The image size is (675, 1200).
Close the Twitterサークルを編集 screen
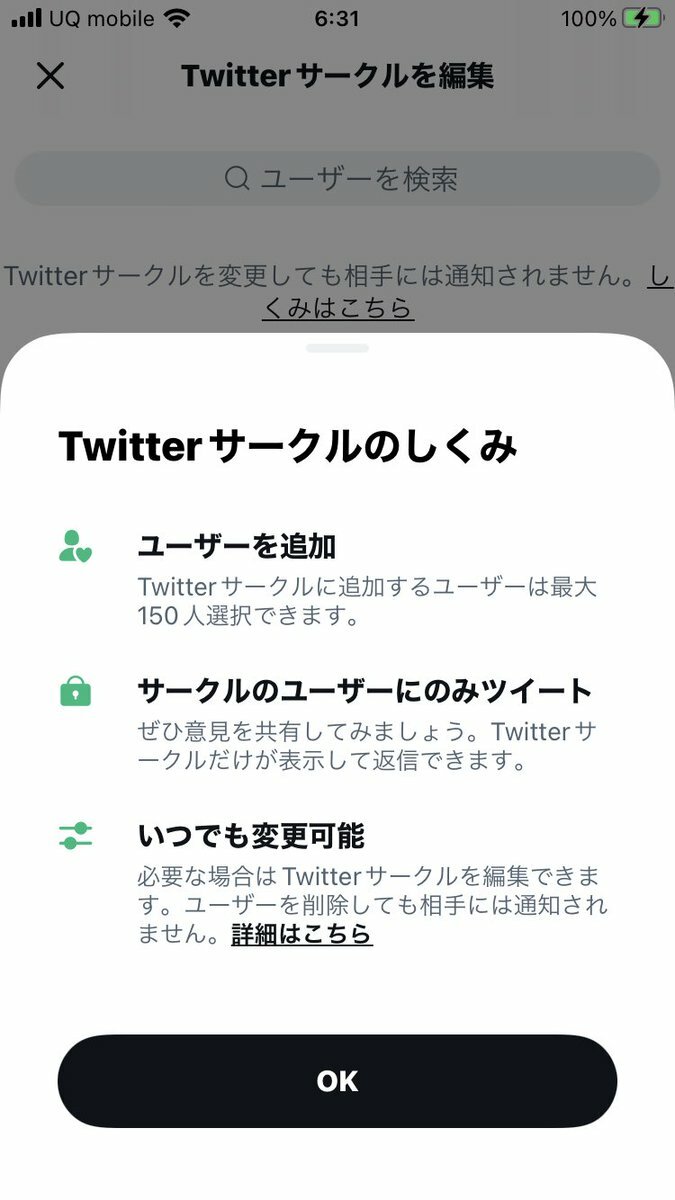click(50, 76)
